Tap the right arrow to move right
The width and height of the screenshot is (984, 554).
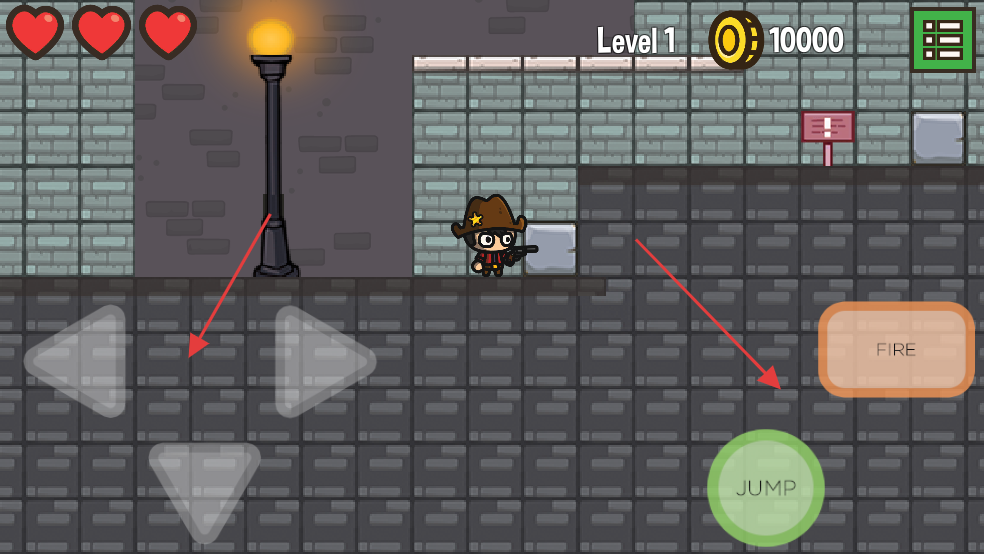320,361
